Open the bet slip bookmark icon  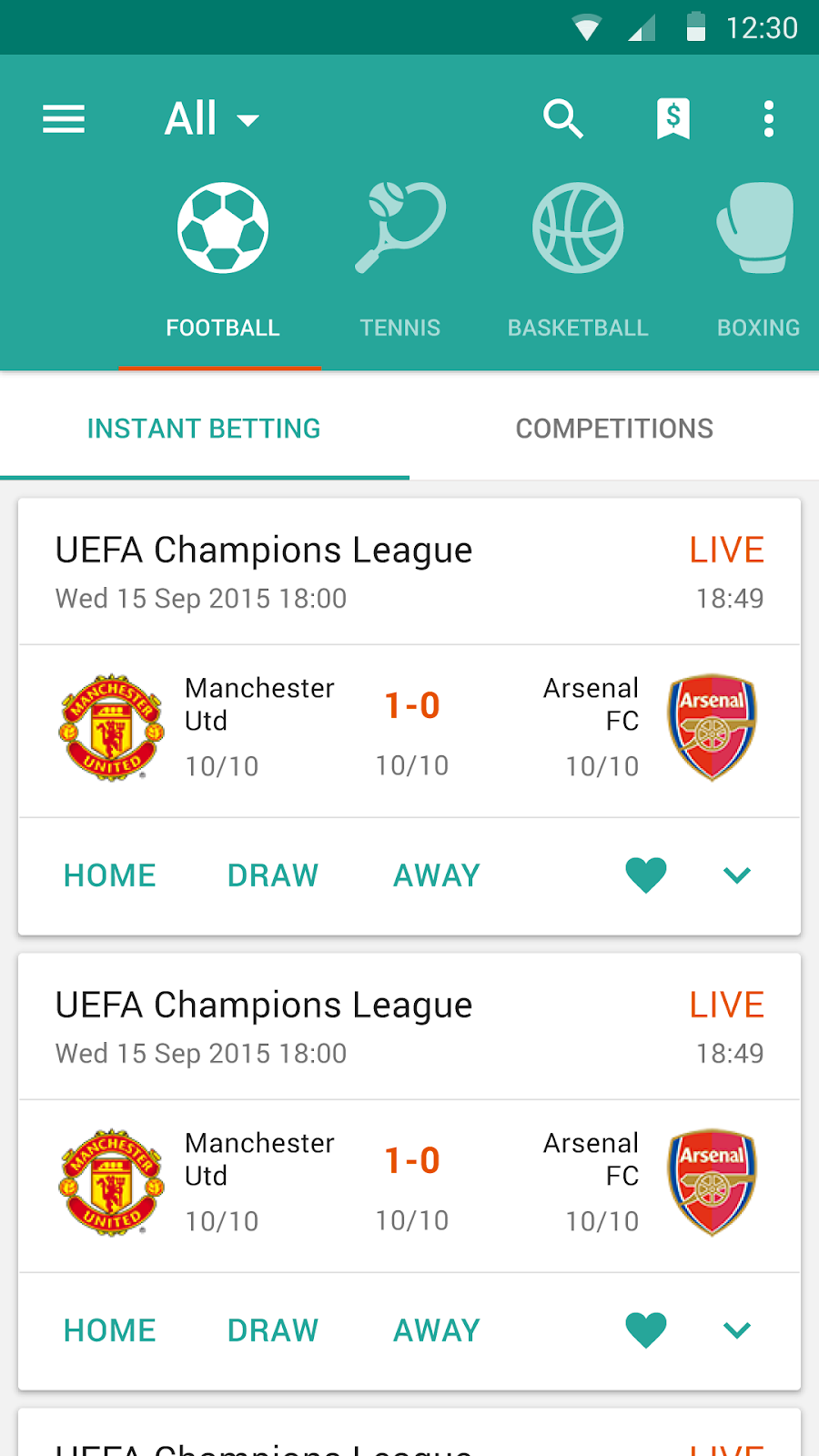coord(673,119)
